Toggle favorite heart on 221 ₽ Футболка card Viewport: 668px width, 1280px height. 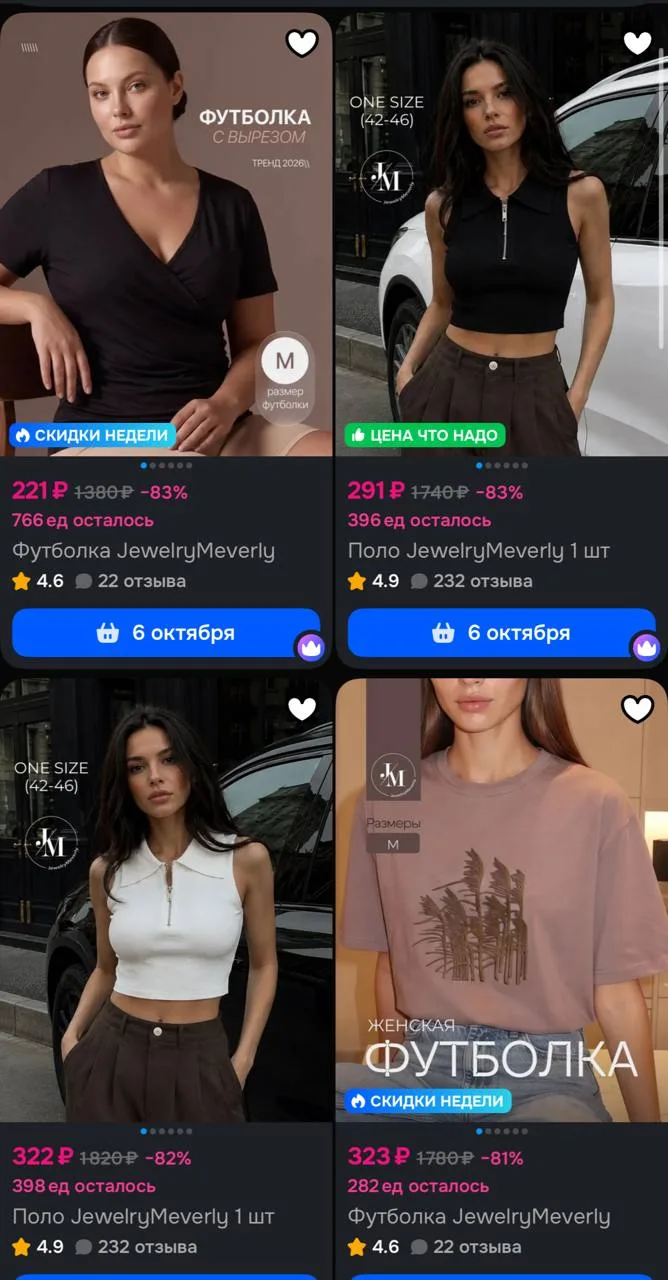[x=302, y=42]
